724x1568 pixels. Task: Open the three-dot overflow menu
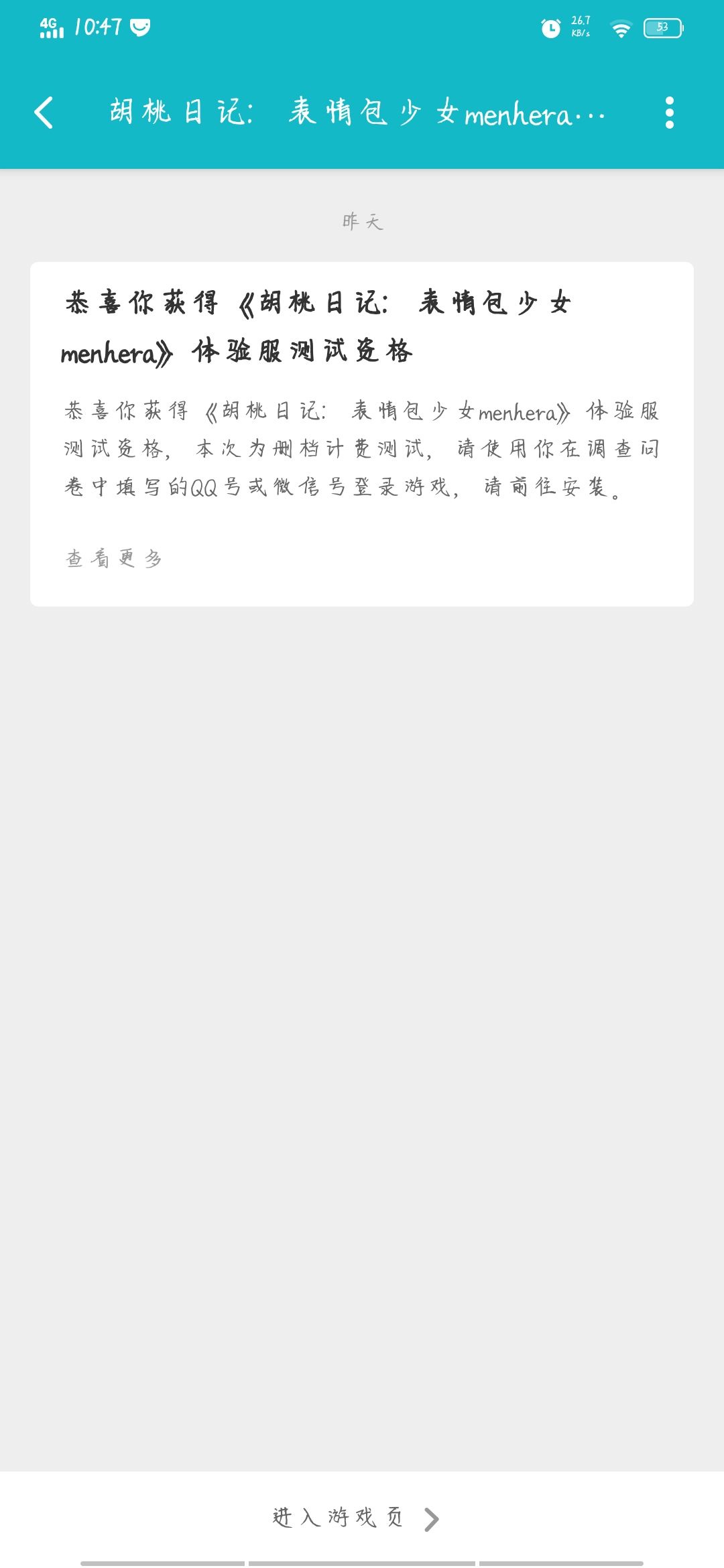pyautogui.click(x=669, y=113)
